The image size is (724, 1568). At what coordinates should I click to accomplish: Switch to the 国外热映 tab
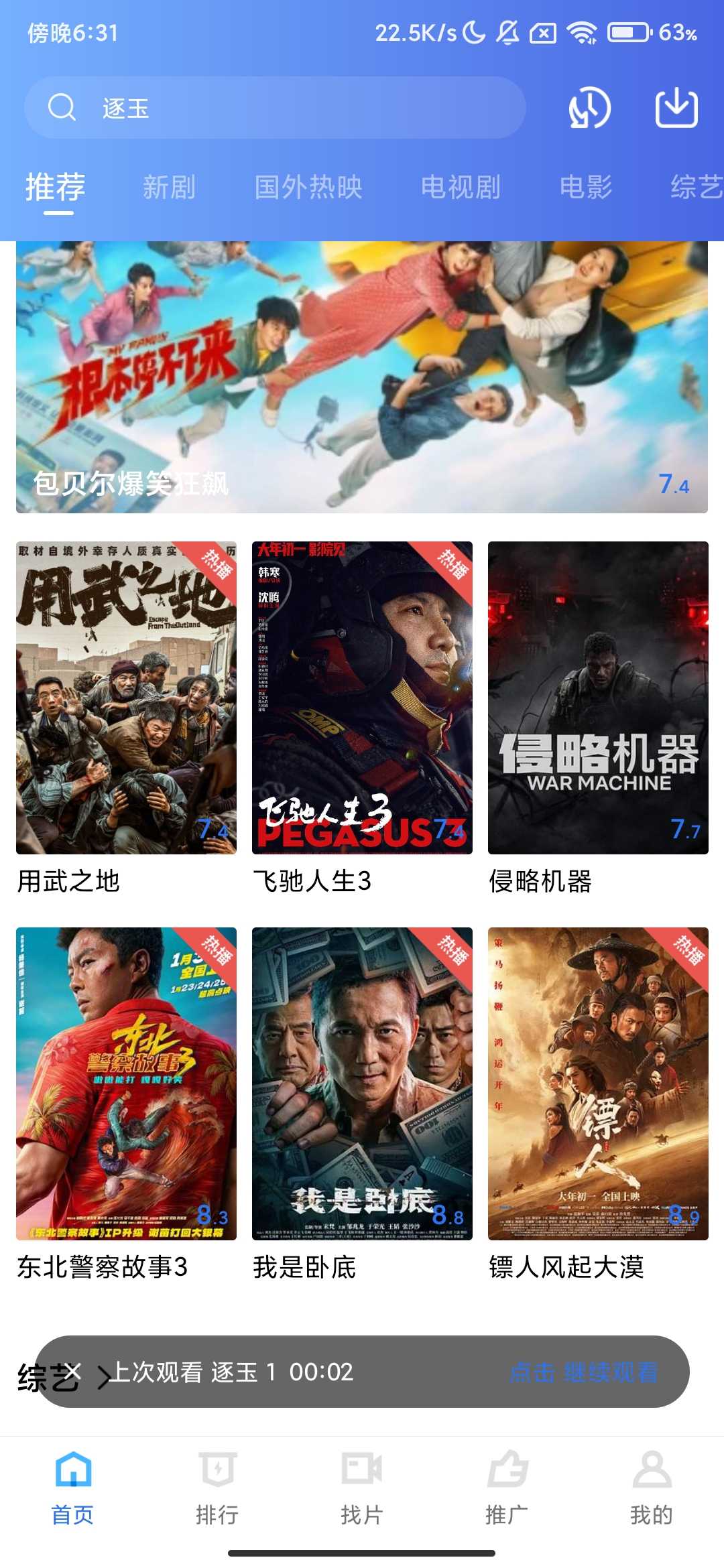coord(308,187)
